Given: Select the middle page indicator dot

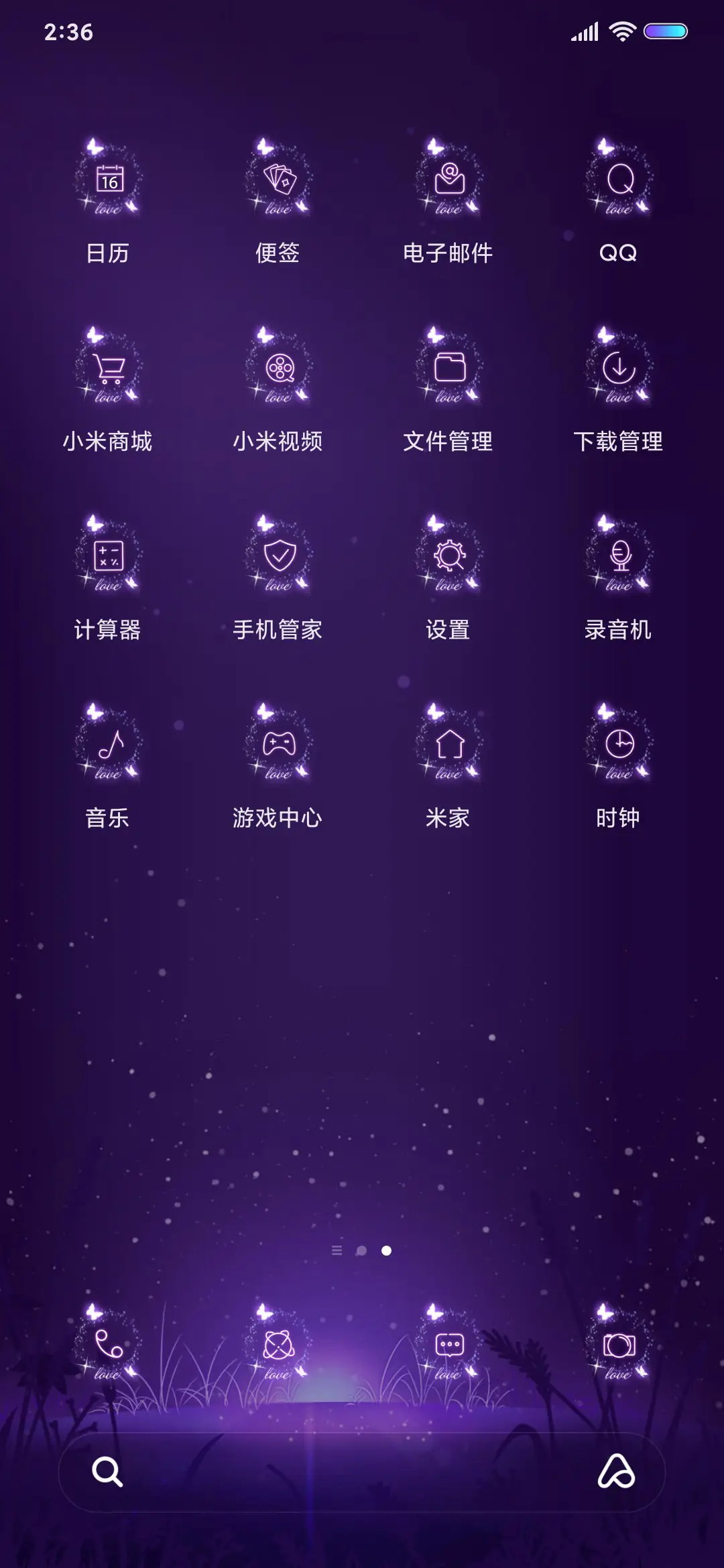Looking at the screenshot, I should pyautogui.click(x=362, y=1251).
